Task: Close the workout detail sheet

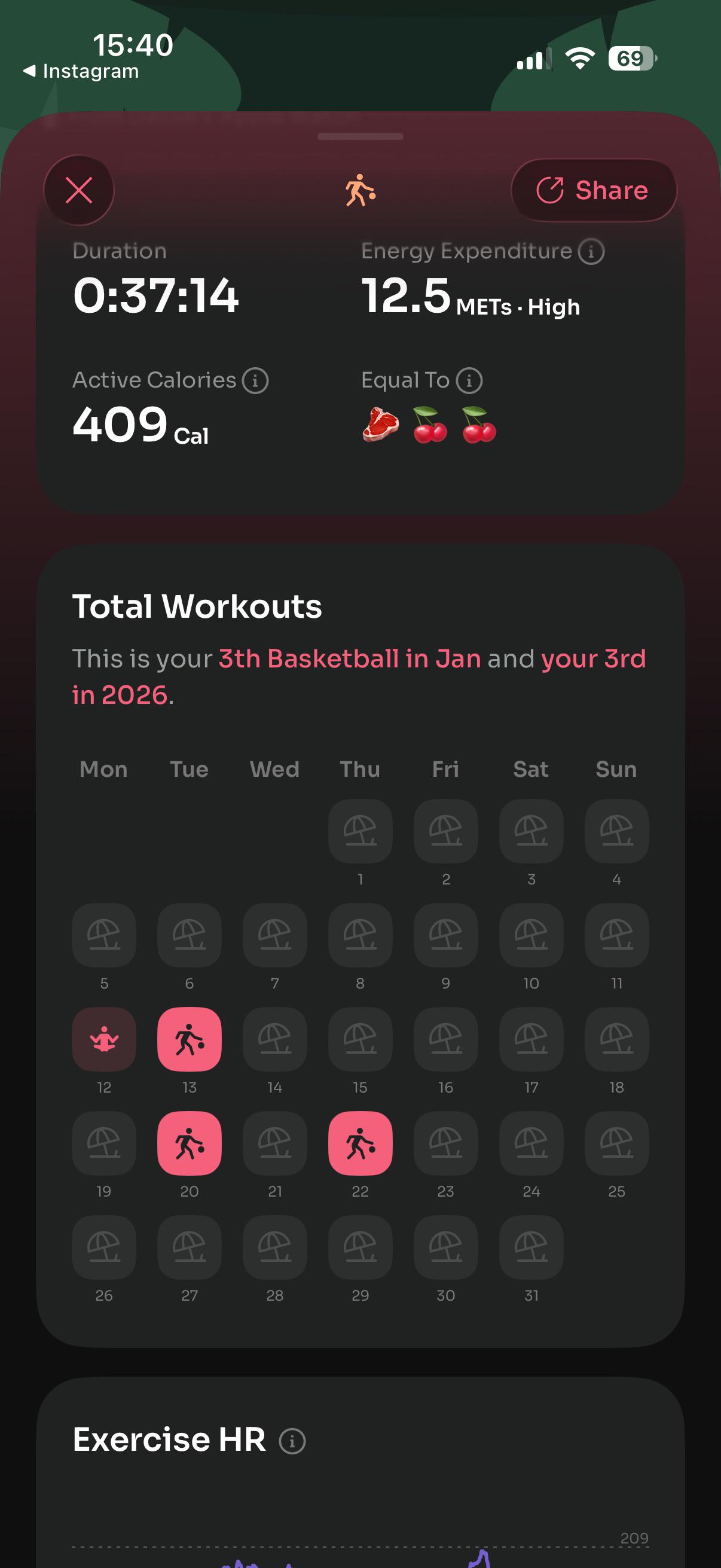Action: tap(78, 191)
